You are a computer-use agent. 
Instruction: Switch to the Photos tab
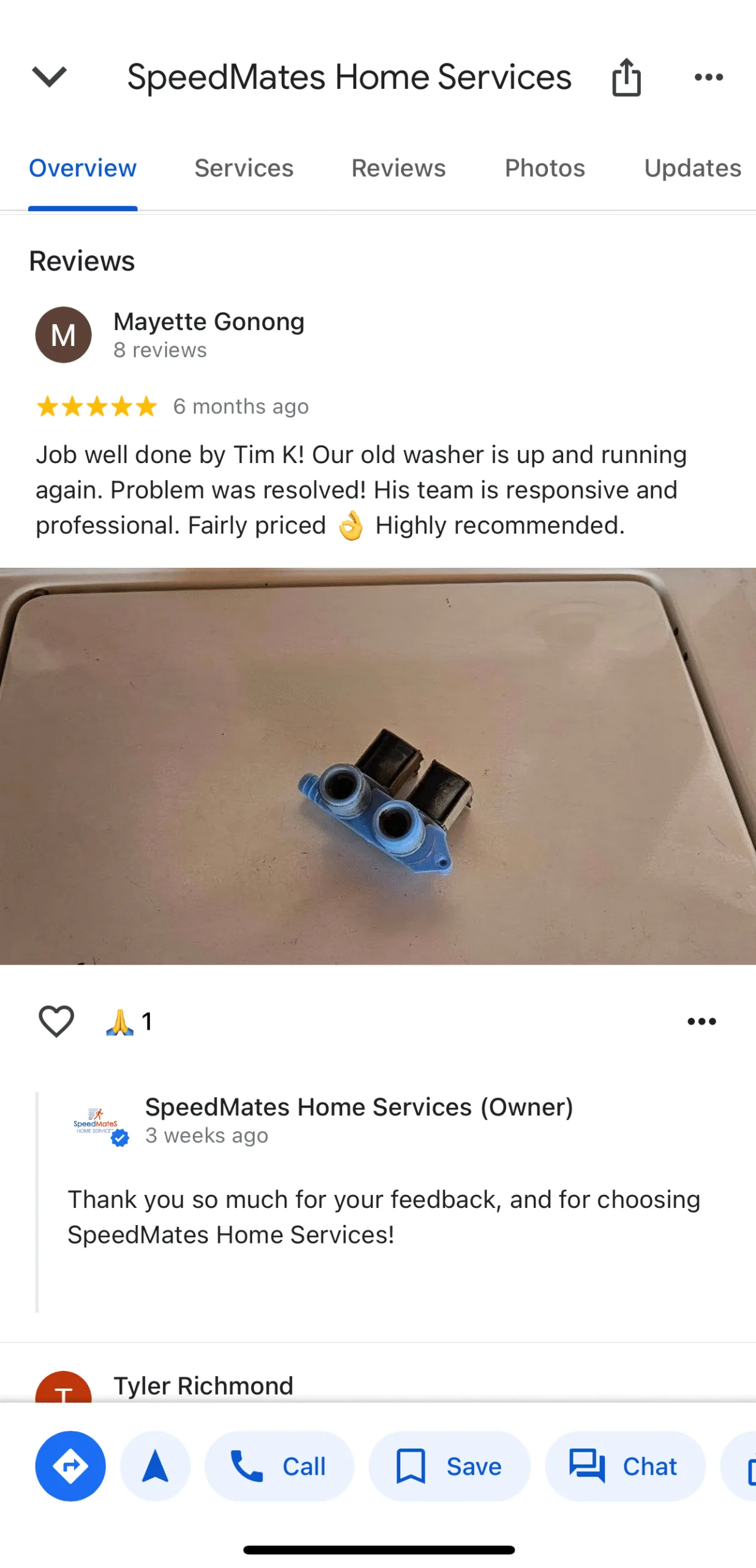(544, 168)
